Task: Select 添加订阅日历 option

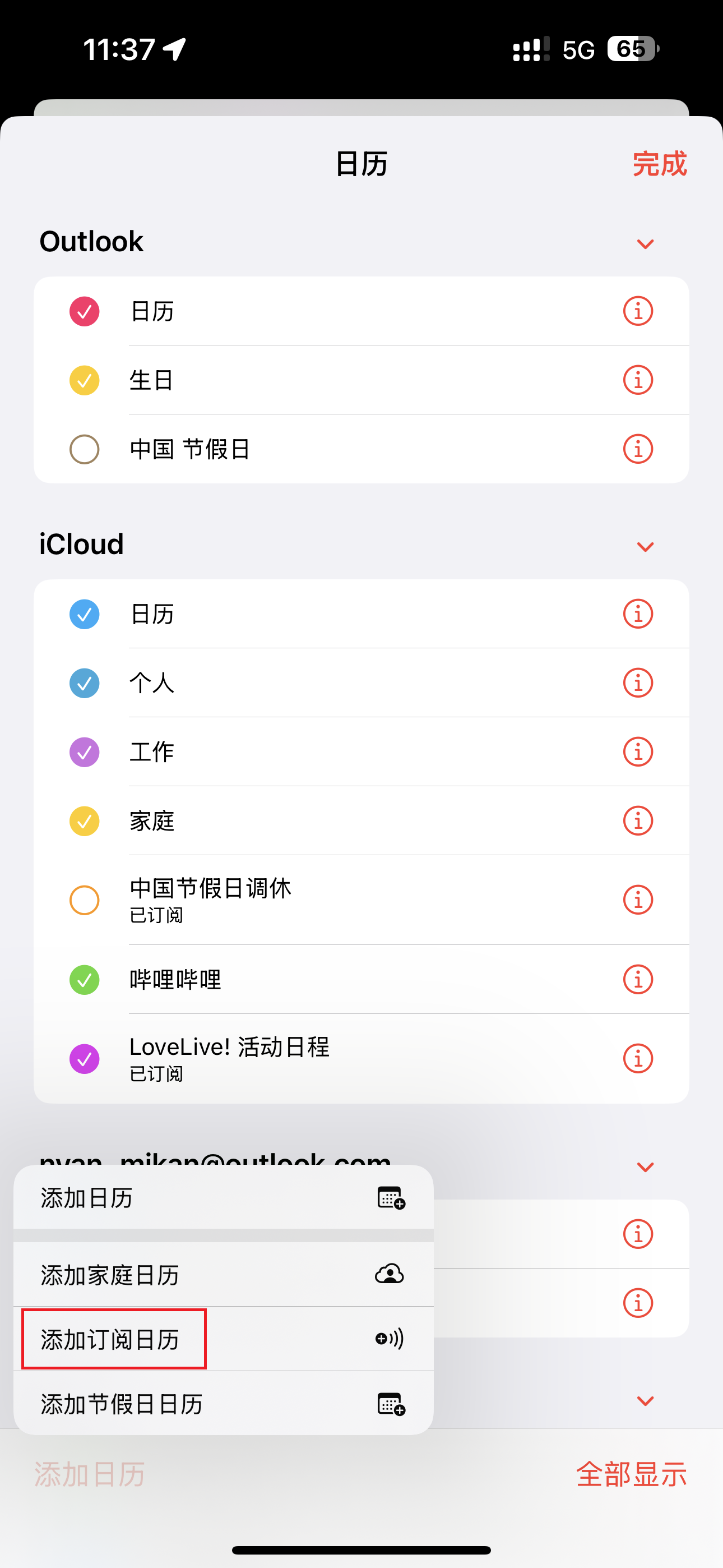Action: pos(224,1339)
